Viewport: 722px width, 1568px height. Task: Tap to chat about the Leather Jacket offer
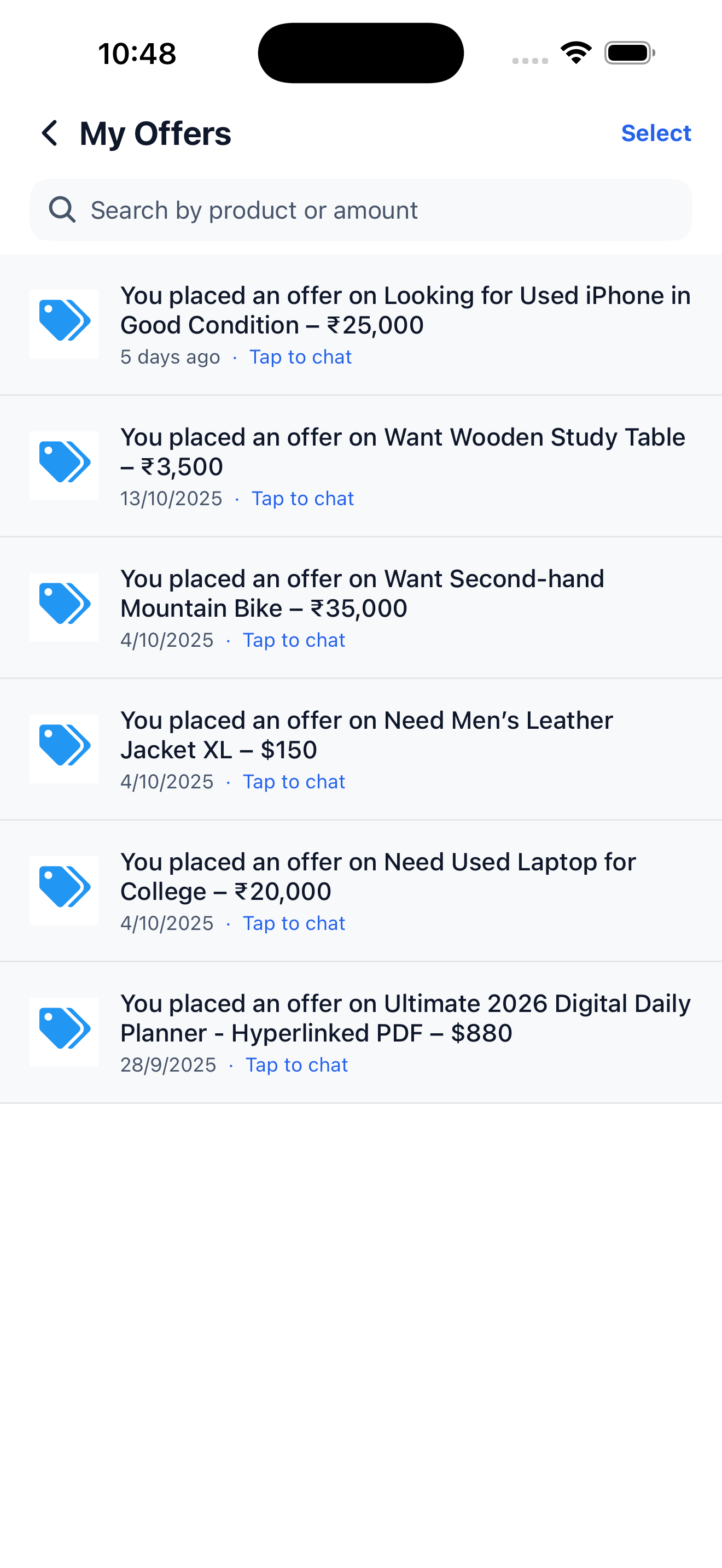point(294,782)
